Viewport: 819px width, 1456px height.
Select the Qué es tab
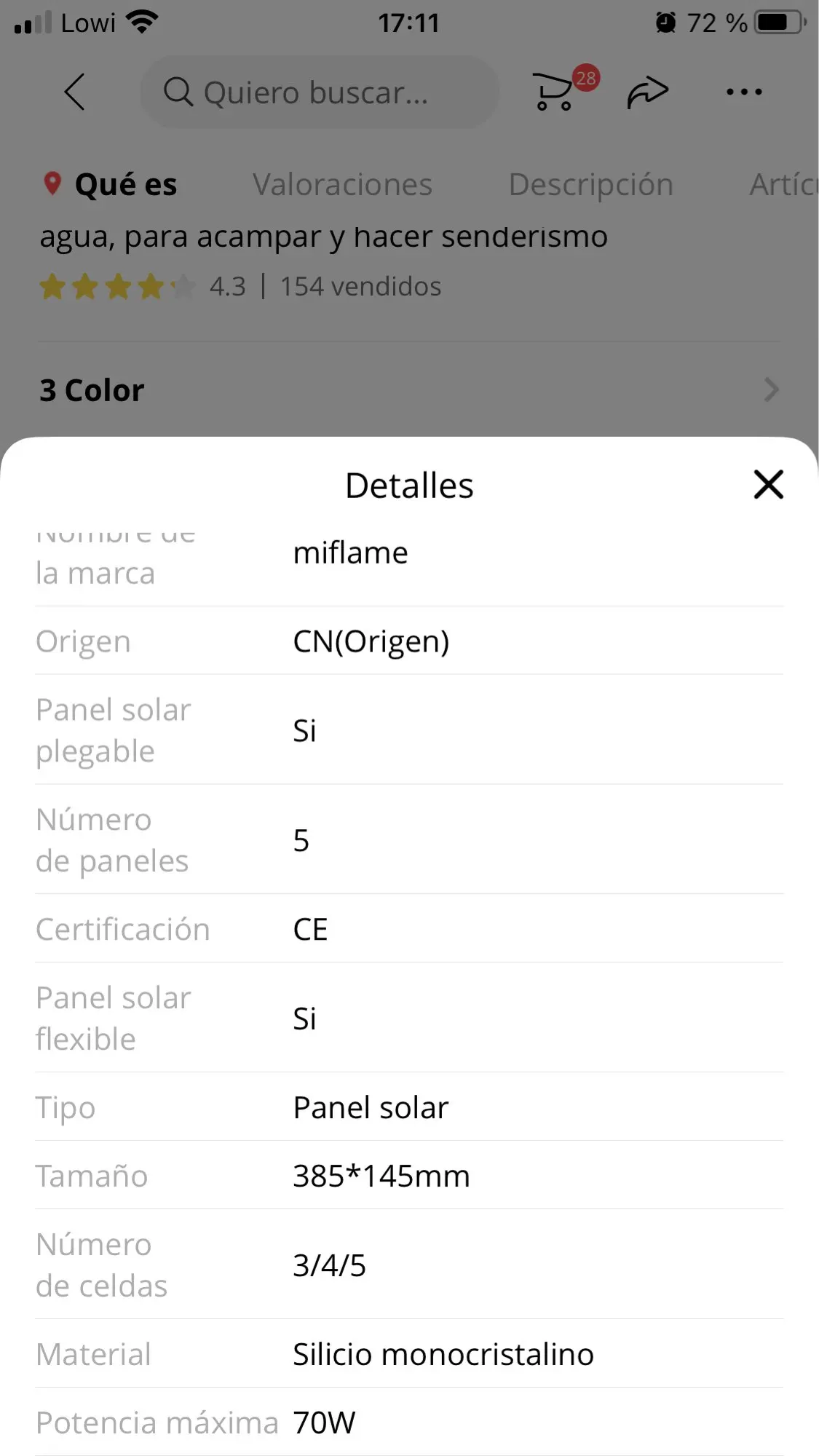click(x=125, y=185)
